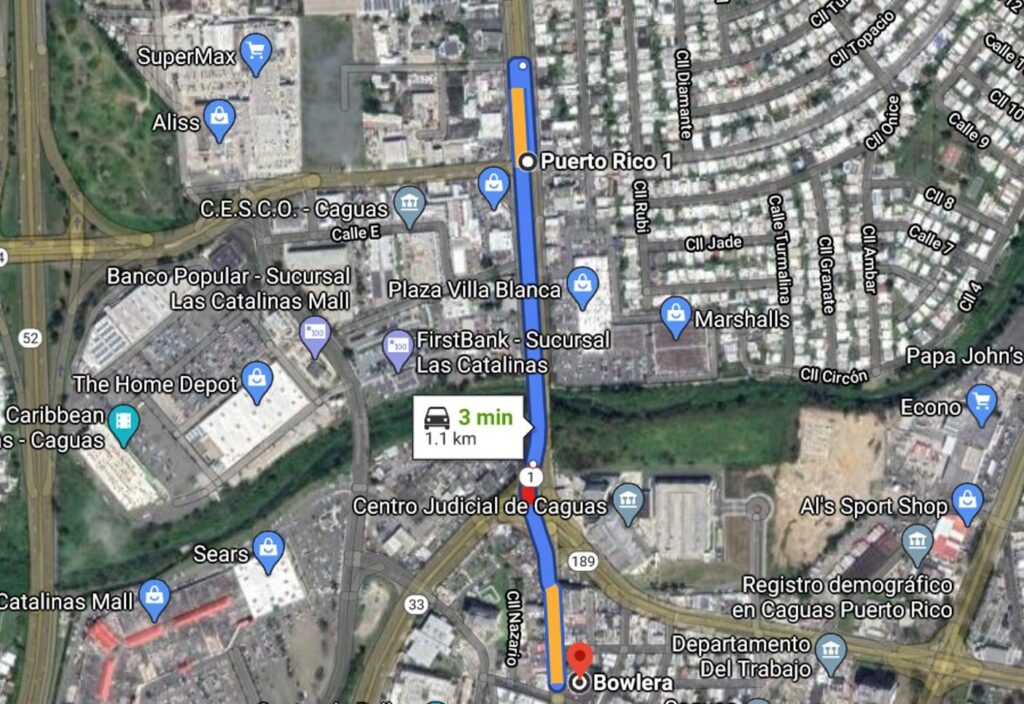
Task: Select the Caribbean Cinemas Caguas pin
Action: coord(124,425)
